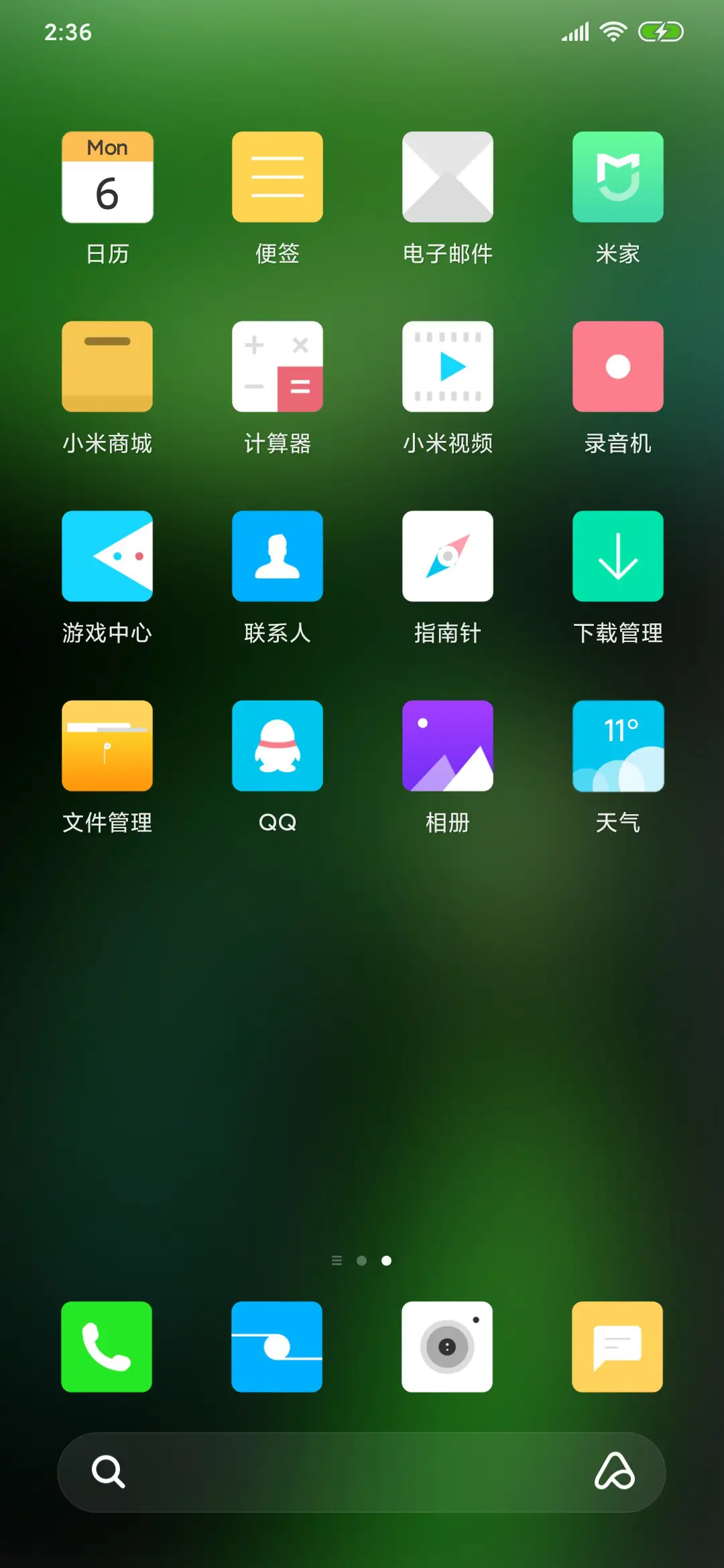The width and height of the screenshot is (724, 1568).
Task: Start the Mi Home (米家) app
Action: (x=617, y=177)
